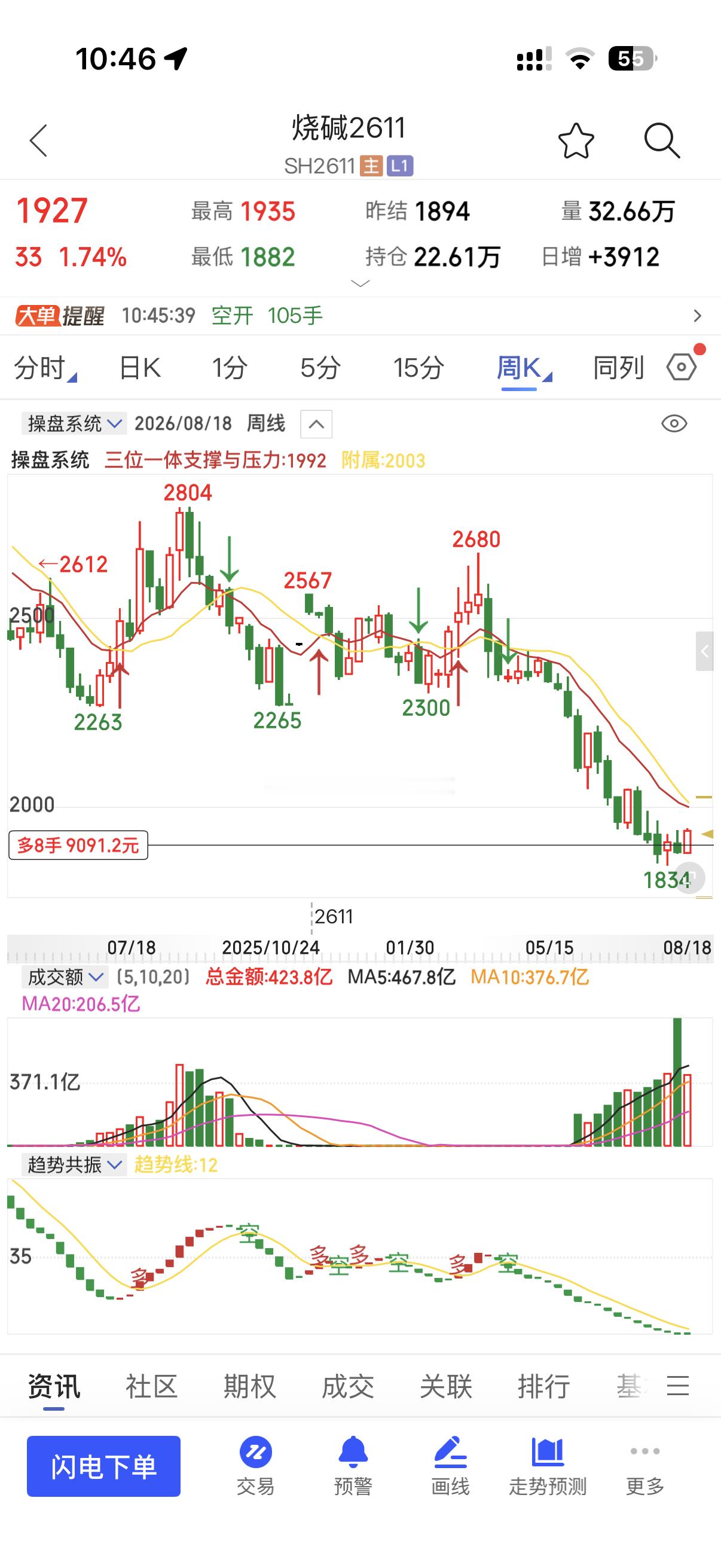Open the 趋势共振 indicator dropdown
Image resolution: width=721 pixels, height=1568 pixels.
pyautogui.click(x=74, y=1165)
